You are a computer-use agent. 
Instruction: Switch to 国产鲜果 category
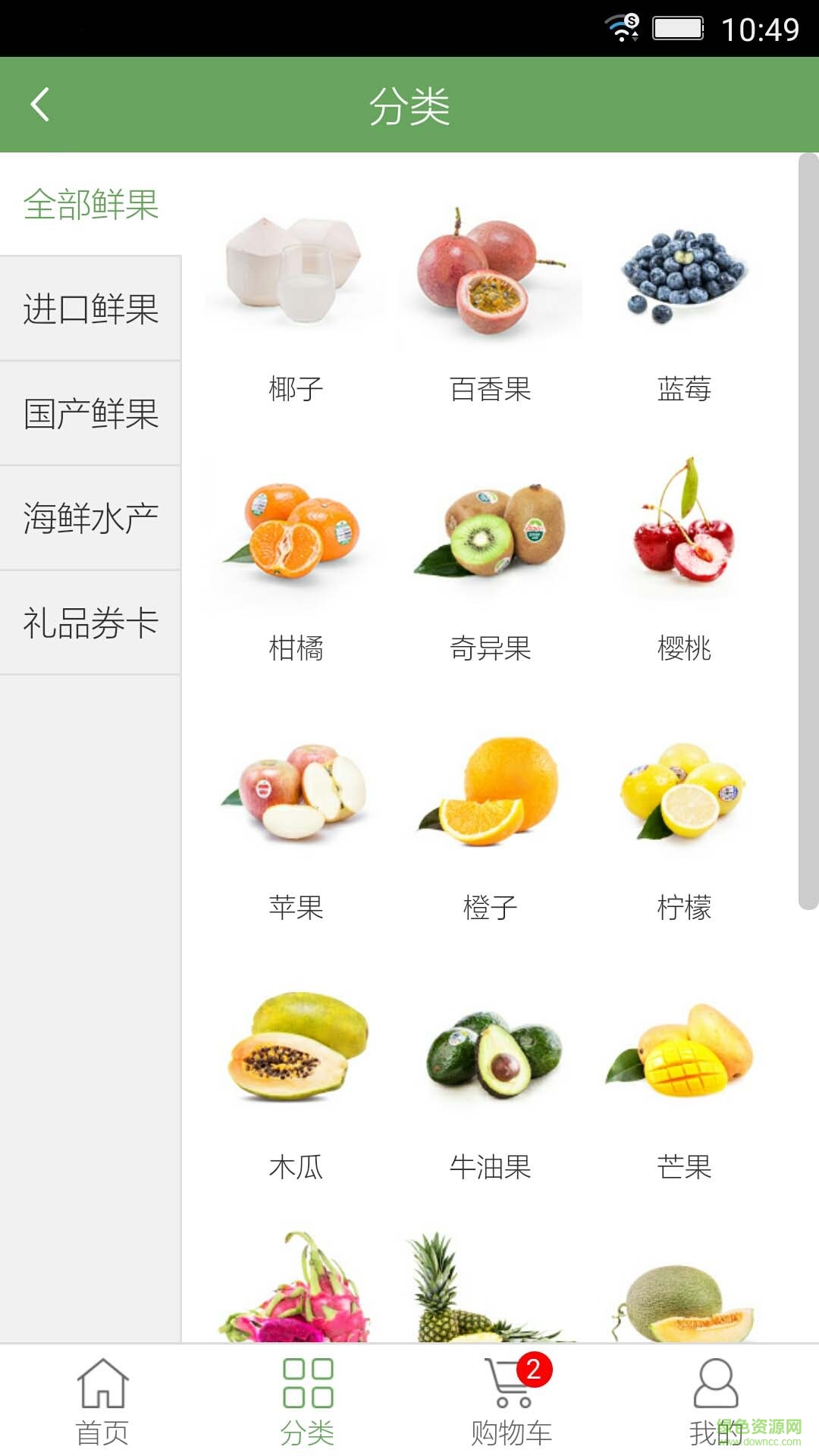click(x=90, y=413)
